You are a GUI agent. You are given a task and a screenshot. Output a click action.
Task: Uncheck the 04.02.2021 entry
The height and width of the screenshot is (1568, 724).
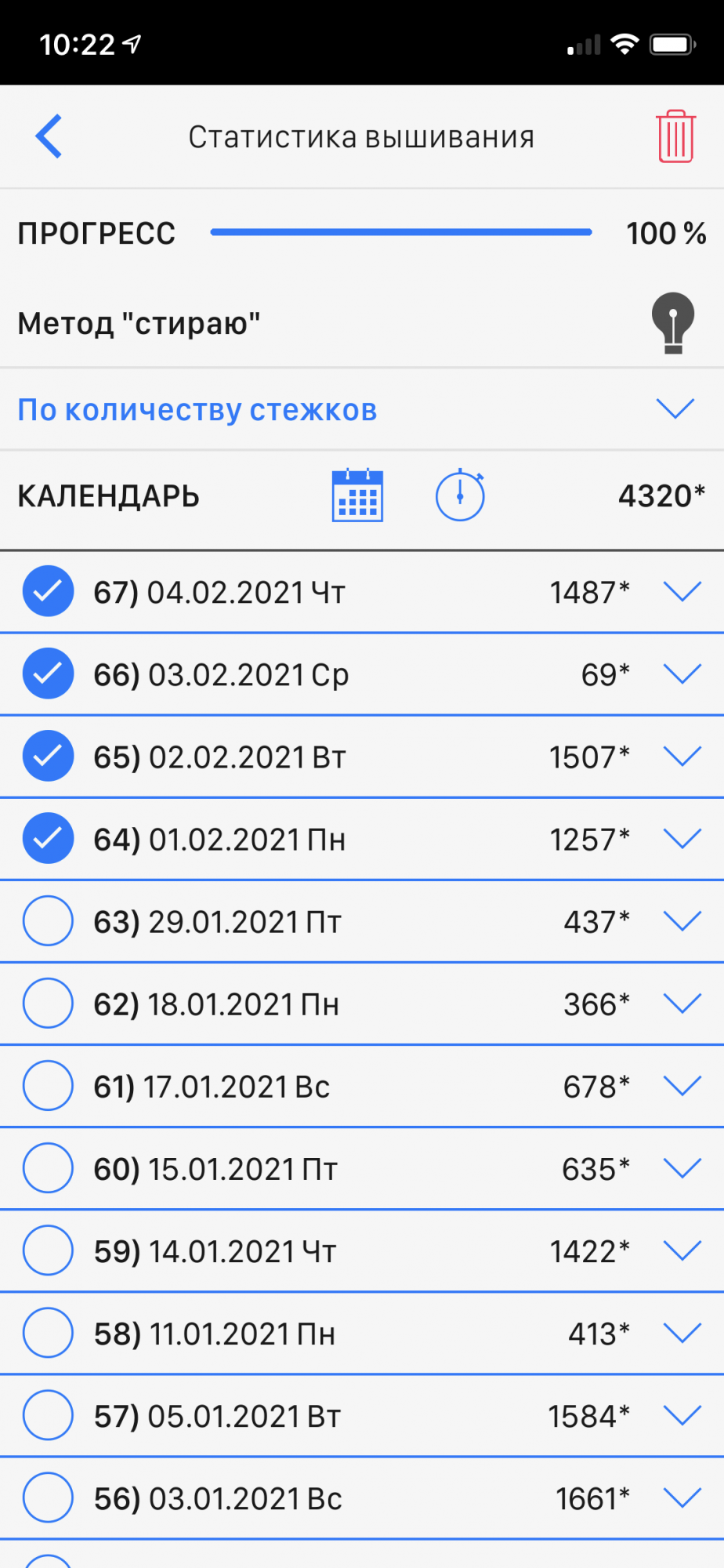click(x=48, y=591)
